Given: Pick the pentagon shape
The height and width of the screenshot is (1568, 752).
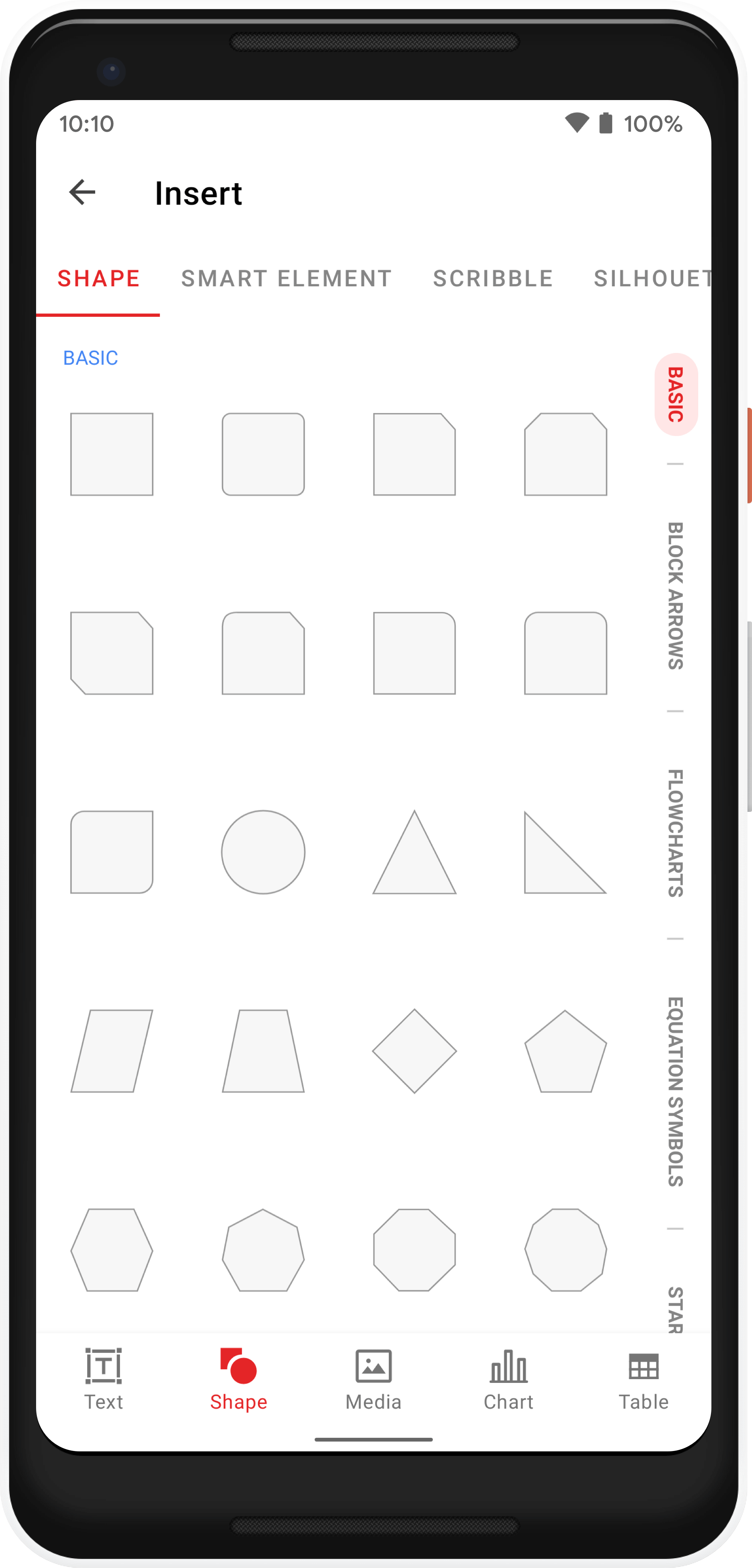Looking at the screenshot, I should tap(566, 1053).
